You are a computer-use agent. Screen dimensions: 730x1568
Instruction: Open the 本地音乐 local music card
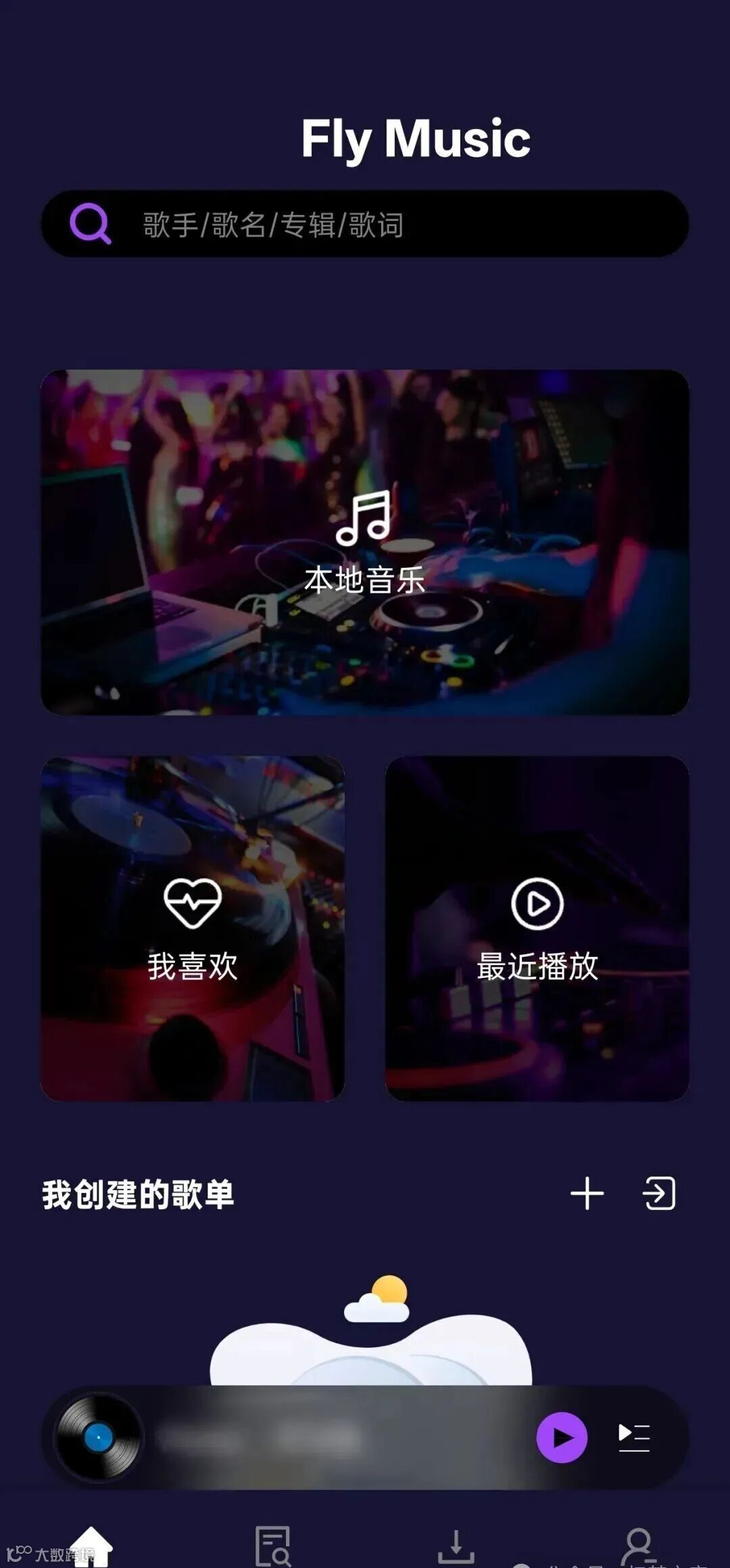[x=365, y=542]
